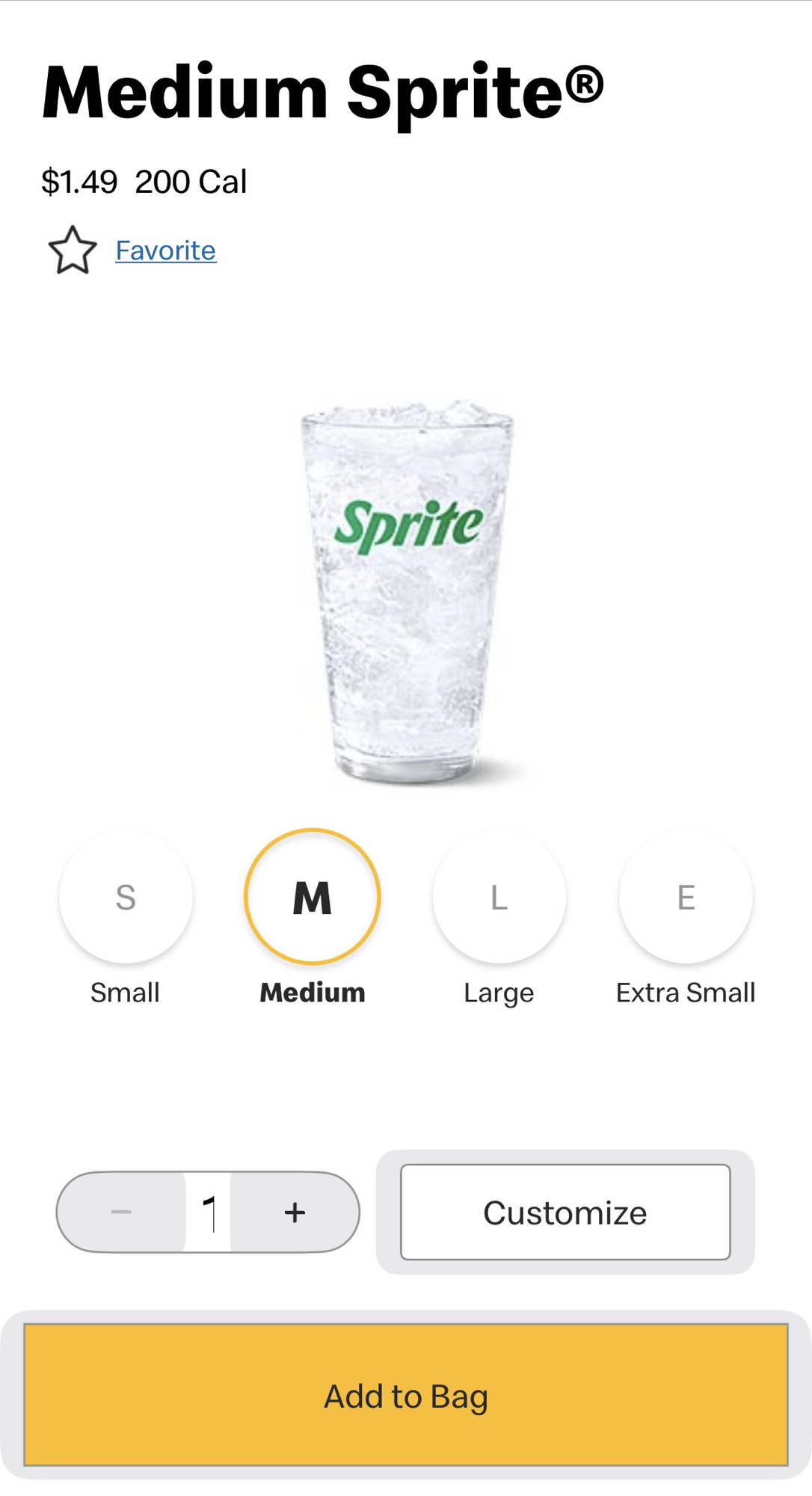Screen dimensions: 812x1496
Task: Open the Customize options
Action: (x=565, y=1212)
